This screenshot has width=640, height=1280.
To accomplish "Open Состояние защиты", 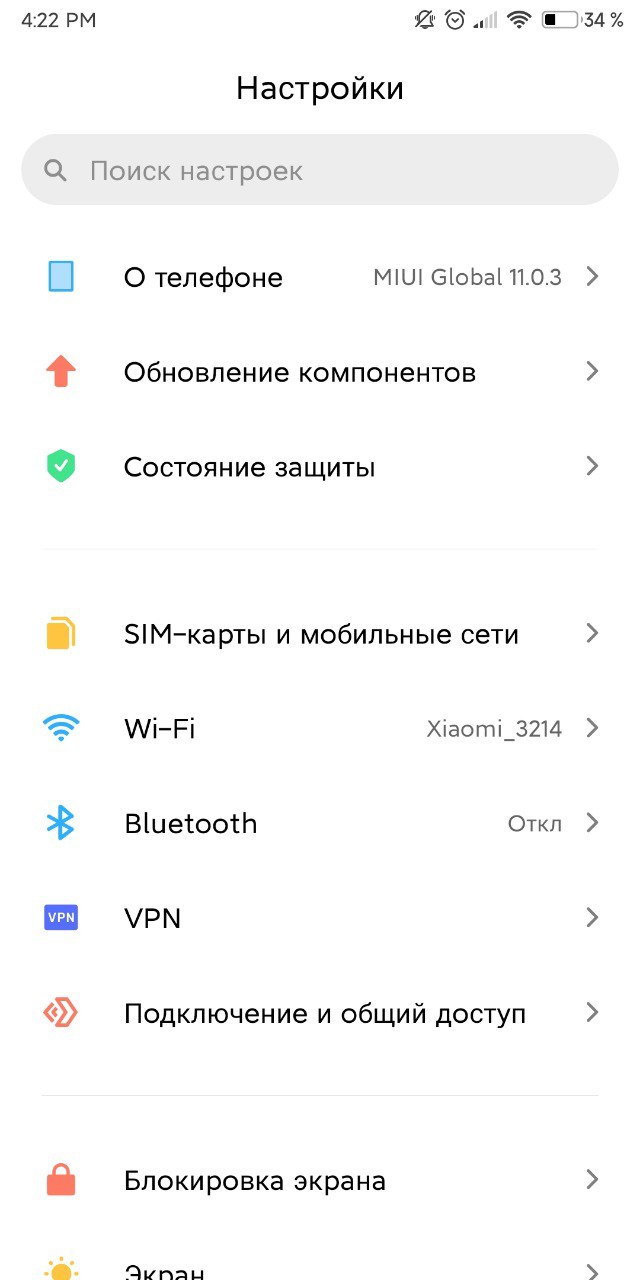I will click(320, 467).
